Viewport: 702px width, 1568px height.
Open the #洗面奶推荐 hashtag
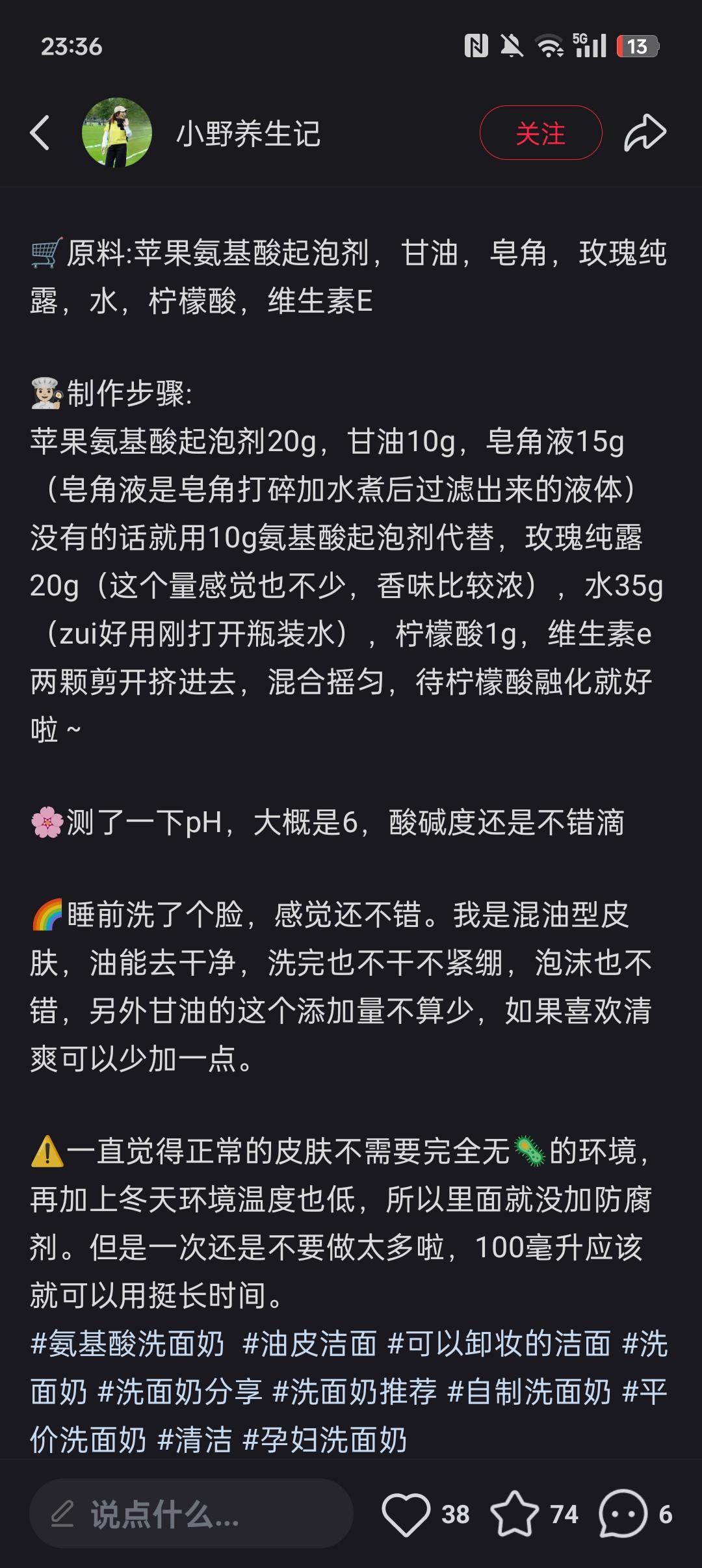(355, 1392)
